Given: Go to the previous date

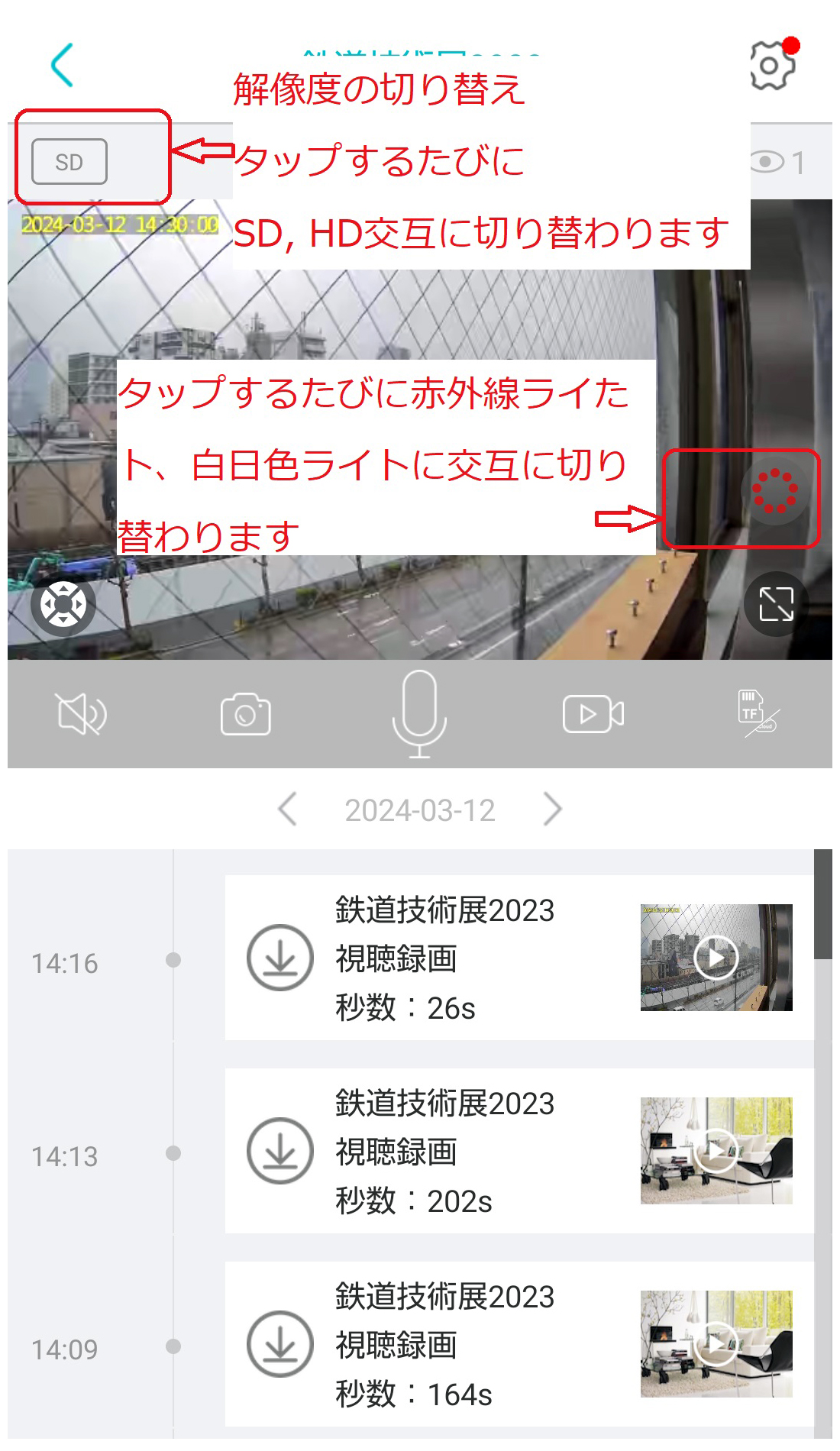Looking at the screenshot, I should 288,810.
